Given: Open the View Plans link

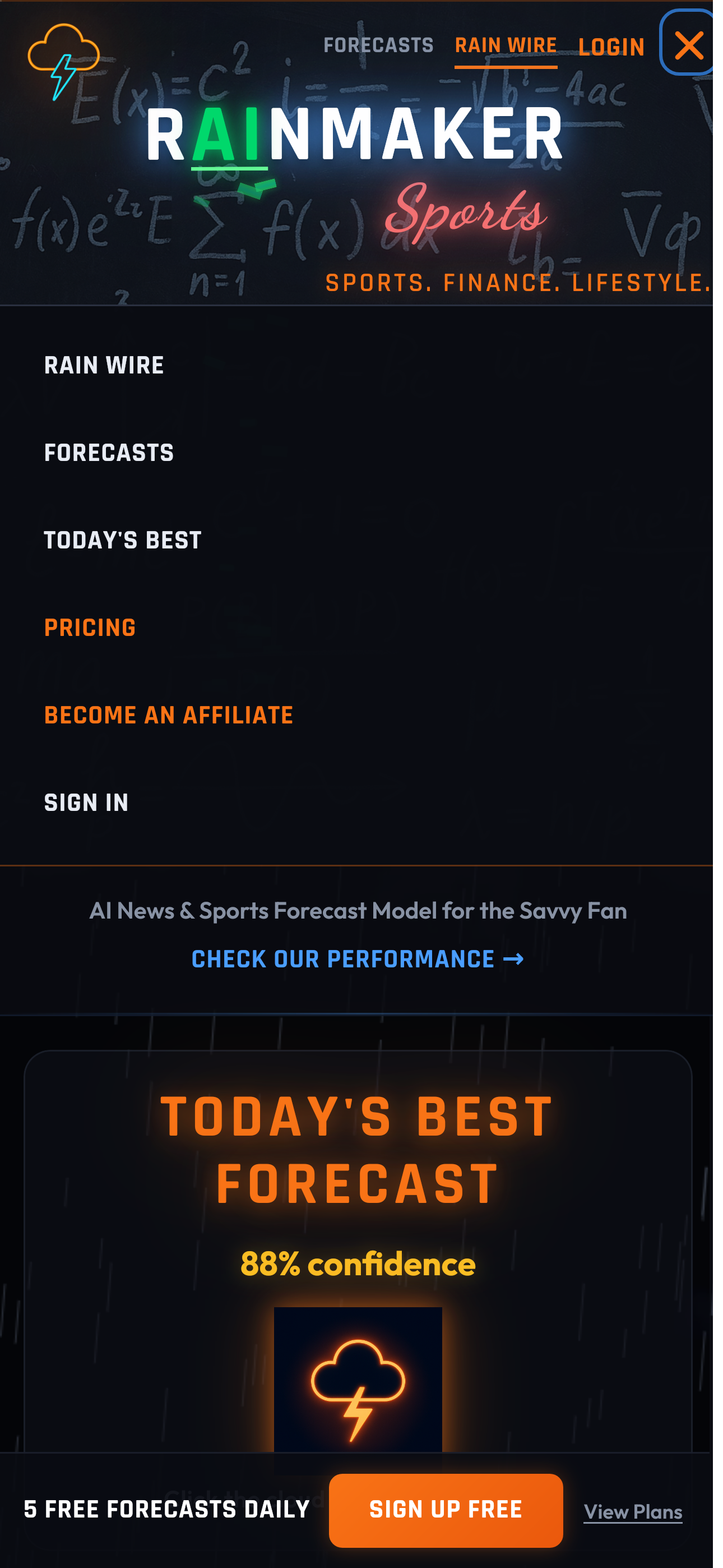Looking at the screenshot, I should [632, 1512].
